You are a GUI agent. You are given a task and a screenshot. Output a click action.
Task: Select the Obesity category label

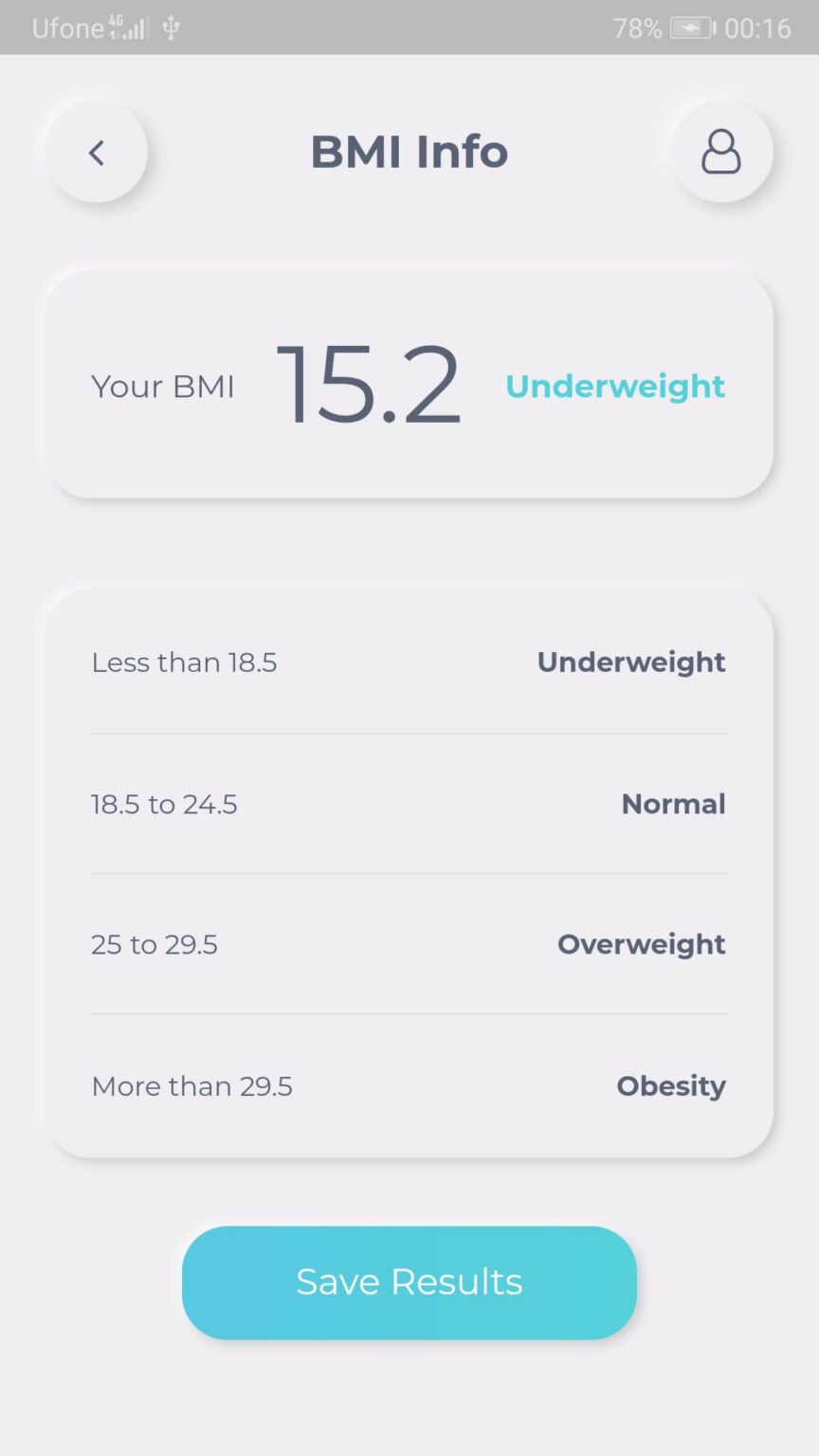(x=670, y=1086)
